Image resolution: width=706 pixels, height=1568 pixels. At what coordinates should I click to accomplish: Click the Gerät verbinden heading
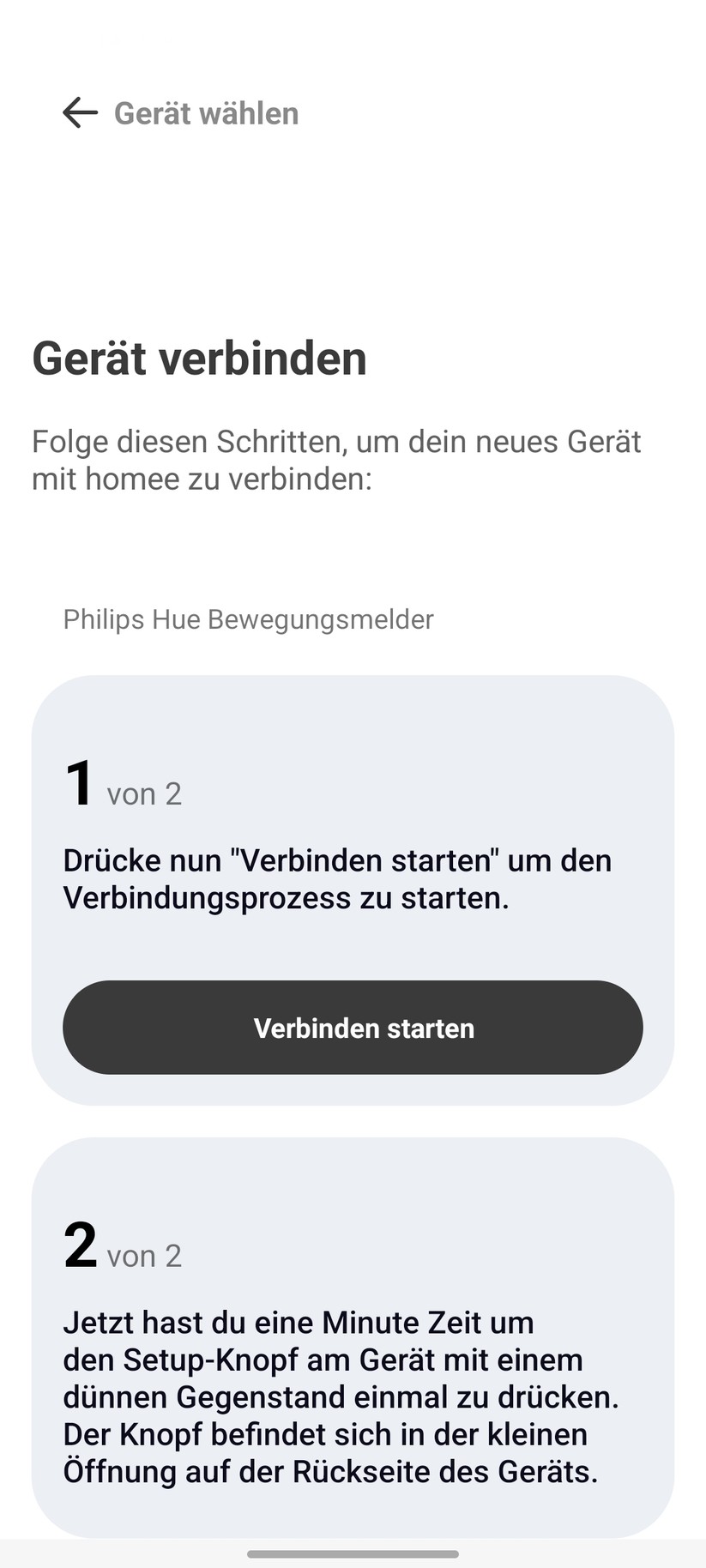click(x=198, y=359)
